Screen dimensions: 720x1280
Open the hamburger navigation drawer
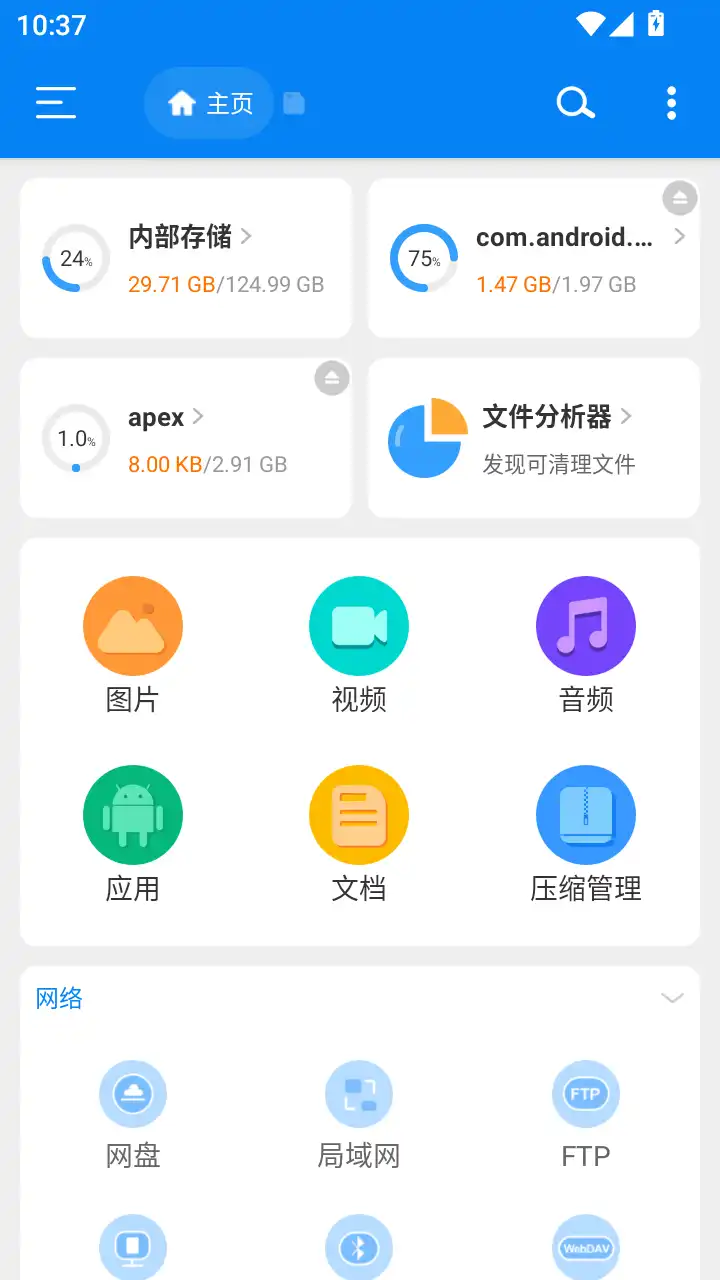[x=56, y=102]
